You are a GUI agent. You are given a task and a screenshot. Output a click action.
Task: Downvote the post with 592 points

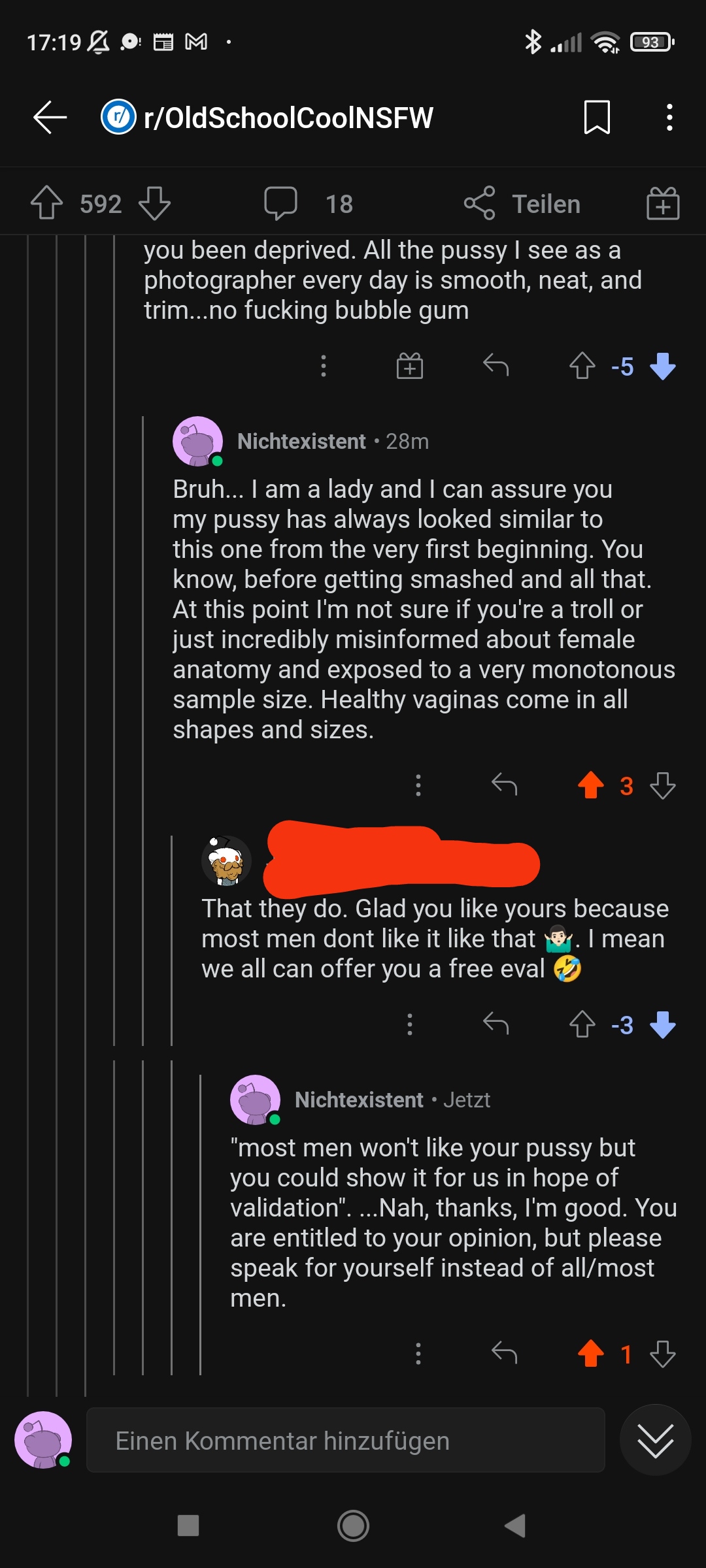[x=155, y=203]
